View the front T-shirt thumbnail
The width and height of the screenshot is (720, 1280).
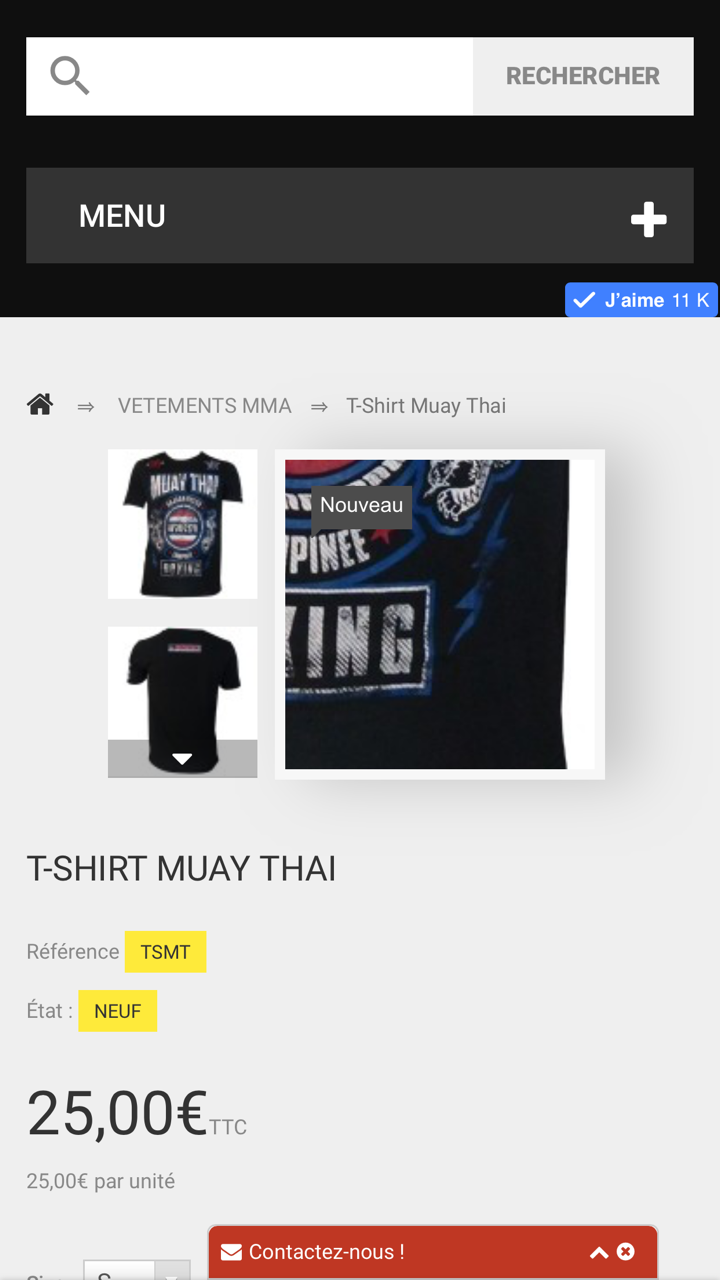click(182, 524)
